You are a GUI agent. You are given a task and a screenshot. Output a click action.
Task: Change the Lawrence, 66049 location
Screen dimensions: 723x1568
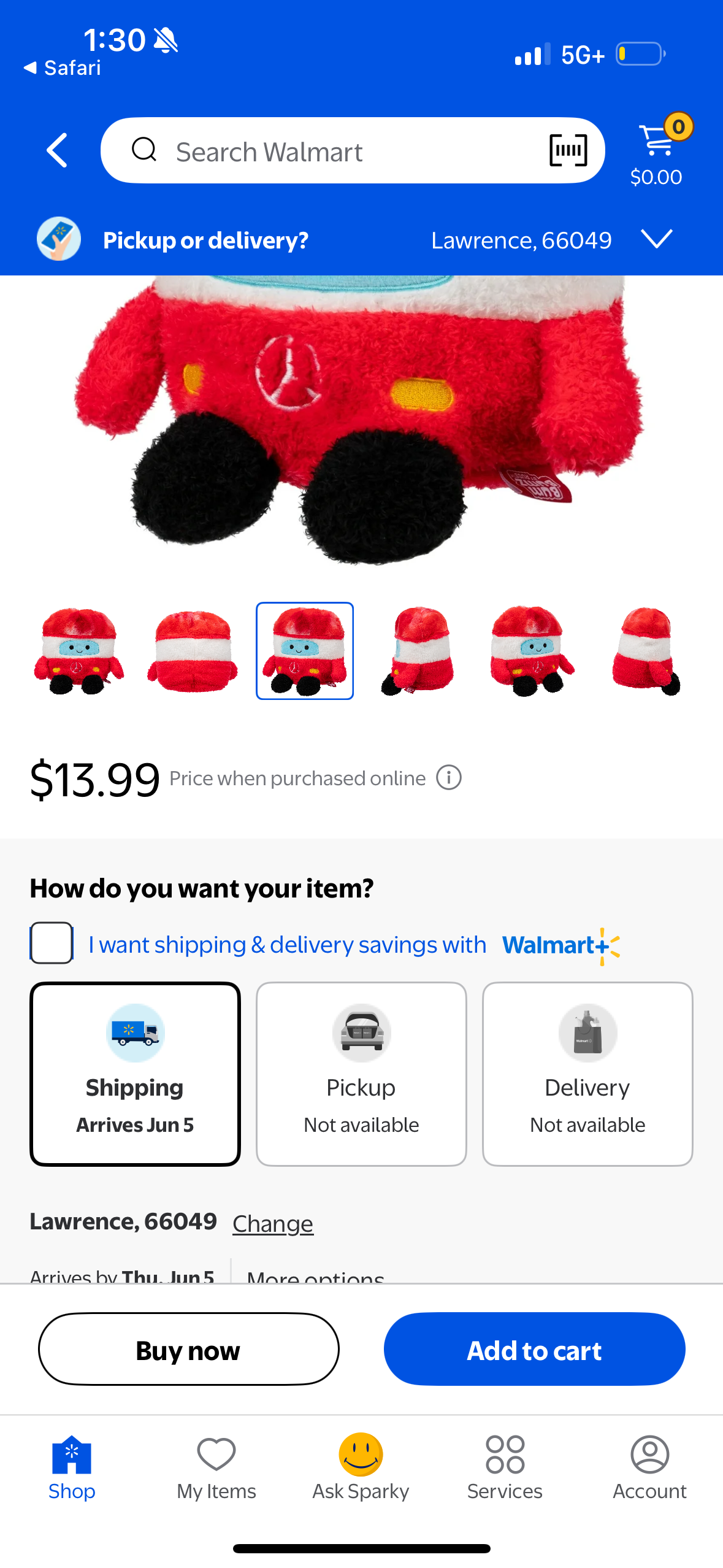click(273, 1223)
